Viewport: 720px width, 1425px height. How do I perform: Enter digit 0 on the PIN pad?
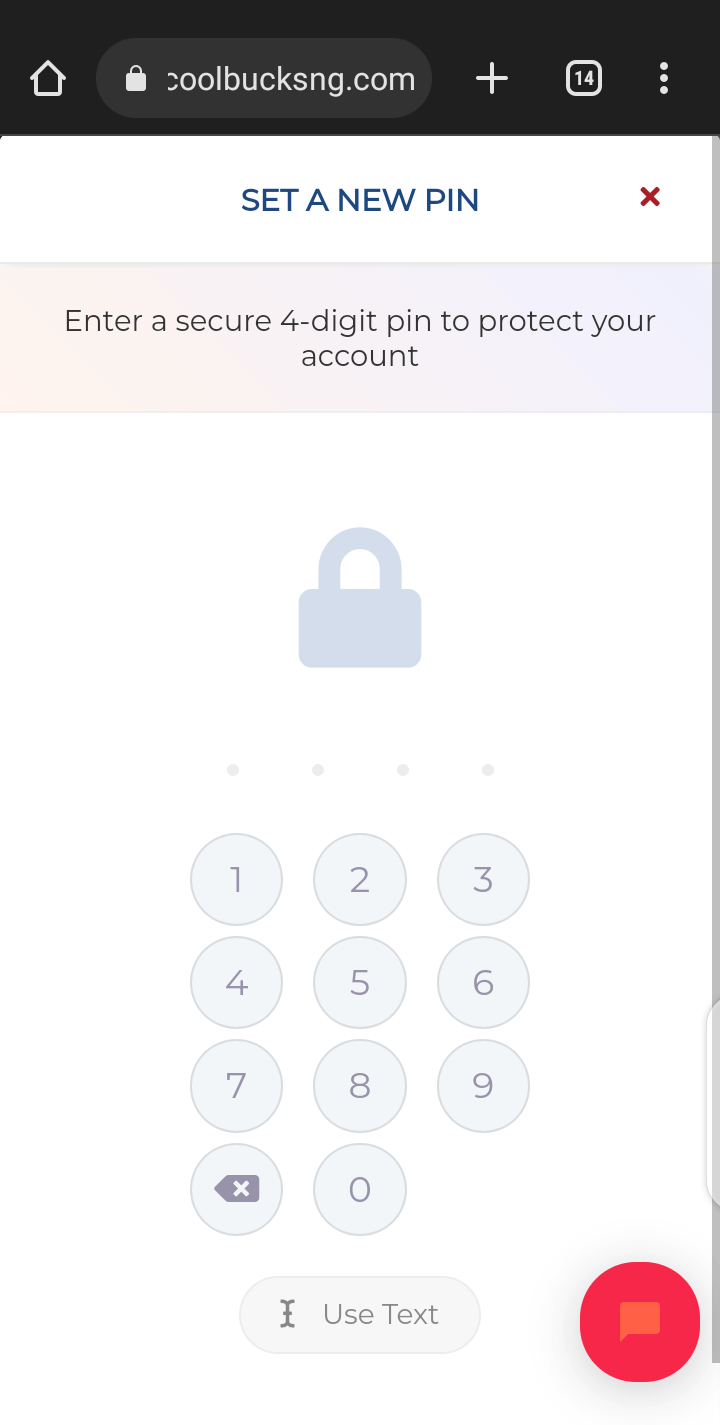coord(360,1189)
